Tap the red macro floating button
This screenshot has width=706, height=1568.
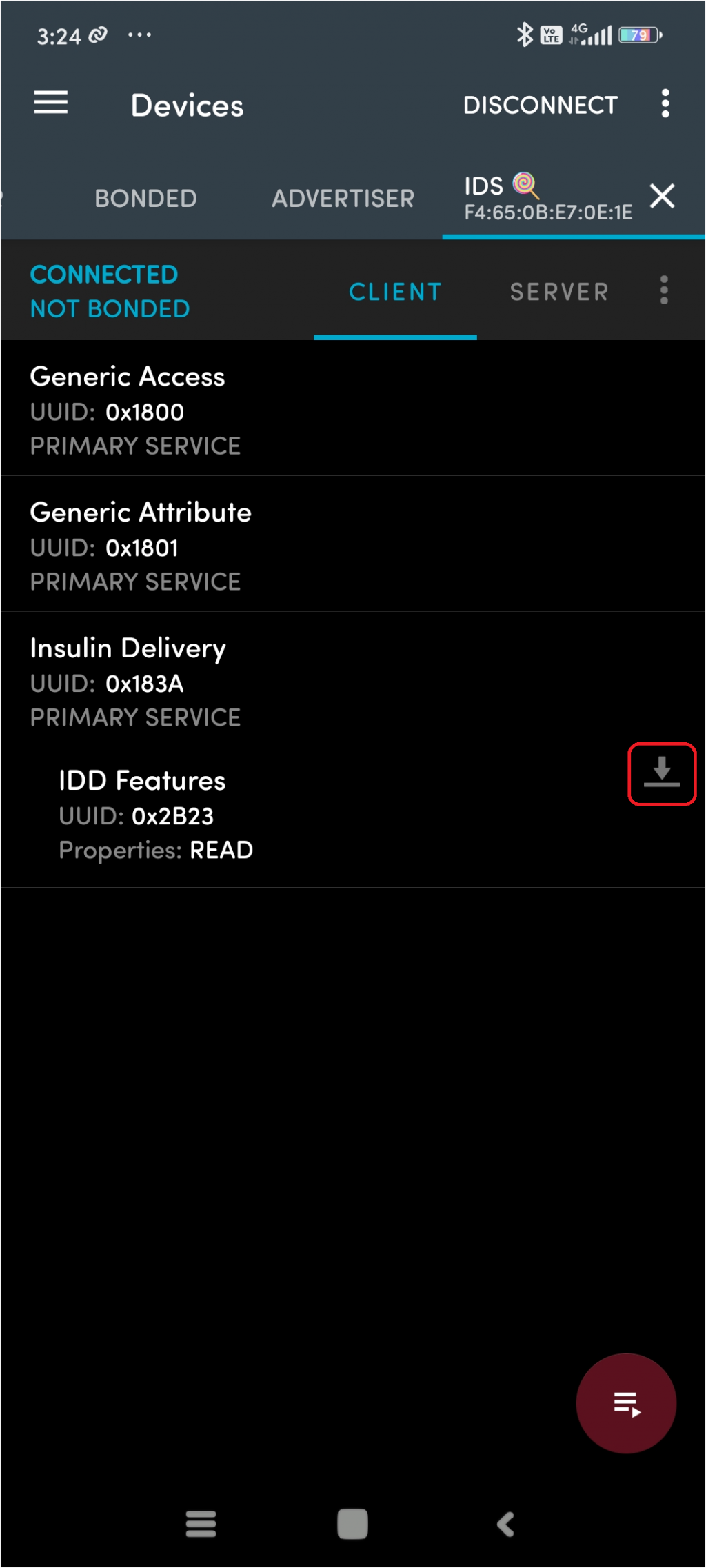[x=625, y=1403]
